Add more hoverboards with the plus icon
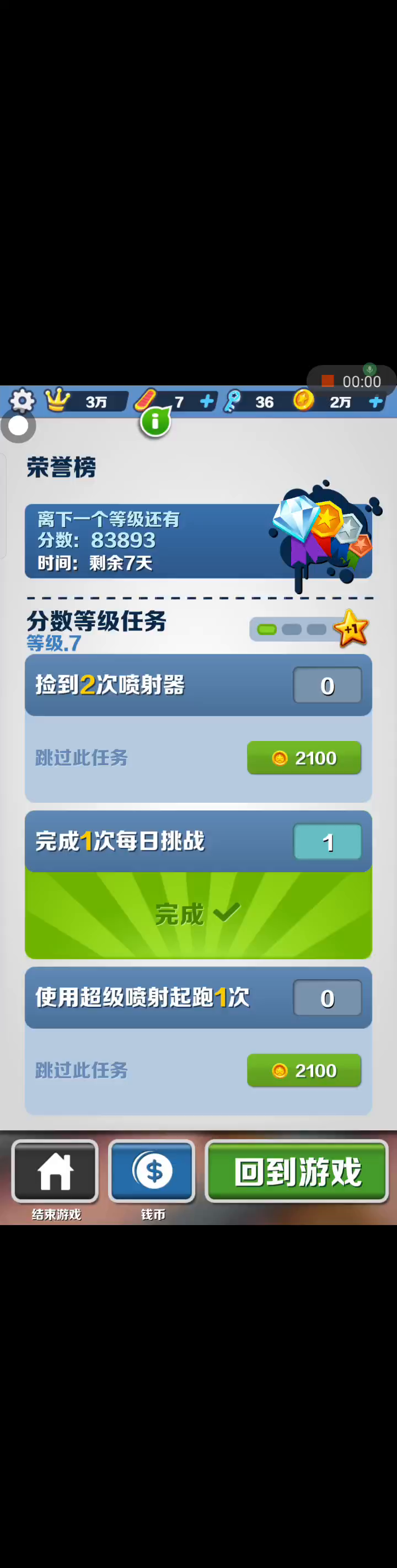Image resolution: width=397 pixels, height=1568 pixels. pos(206,401)
